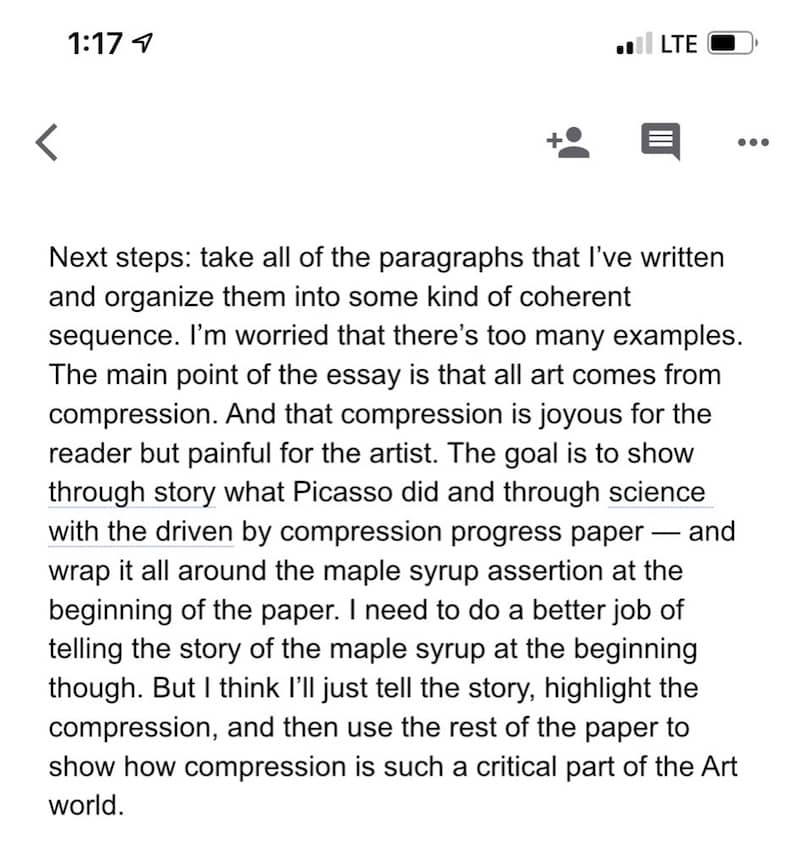Open the comments icon

(x=660, y=142)
